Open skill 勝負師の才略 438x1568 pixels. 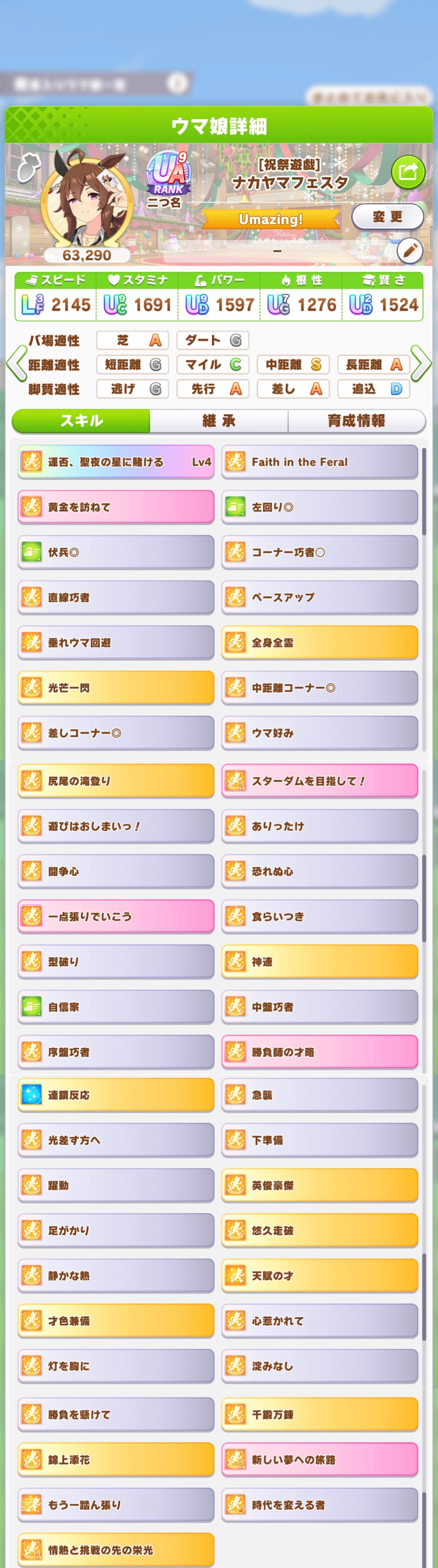pos(320,1052)
